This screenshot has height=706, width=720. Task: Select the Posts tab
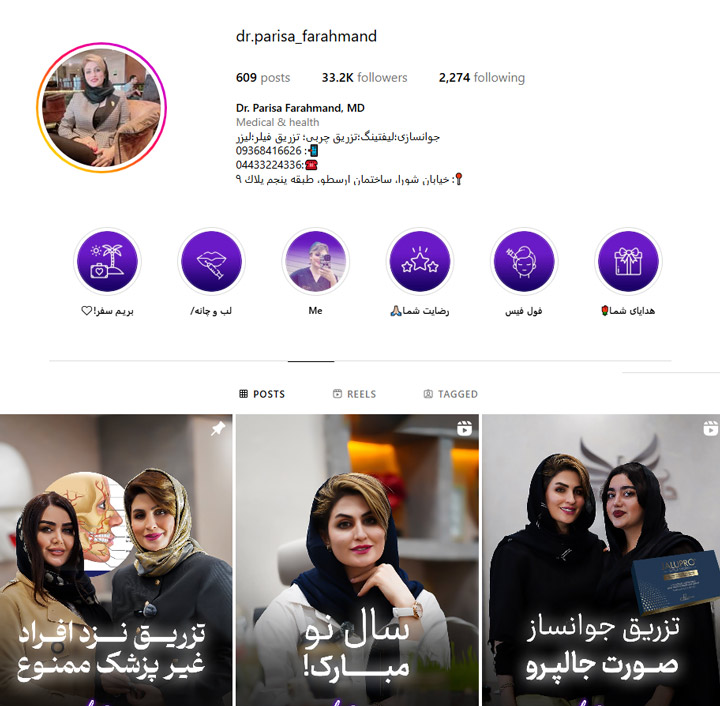tap(262, 394)
